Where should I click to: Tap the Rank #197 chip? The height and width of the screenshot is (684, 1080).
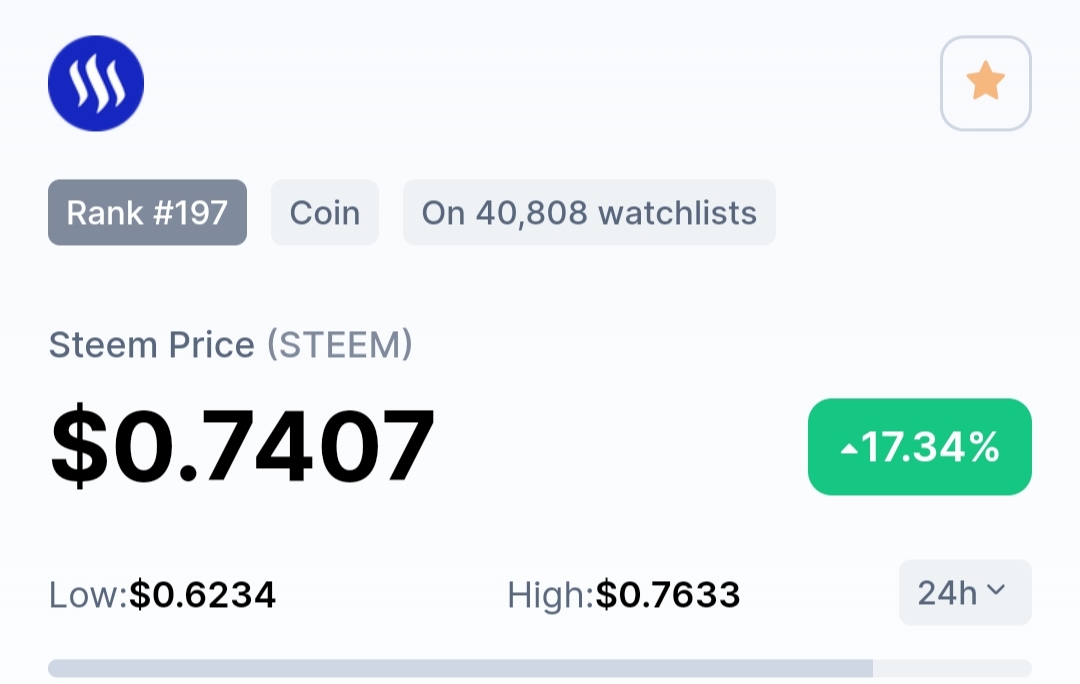click(147, 212)
